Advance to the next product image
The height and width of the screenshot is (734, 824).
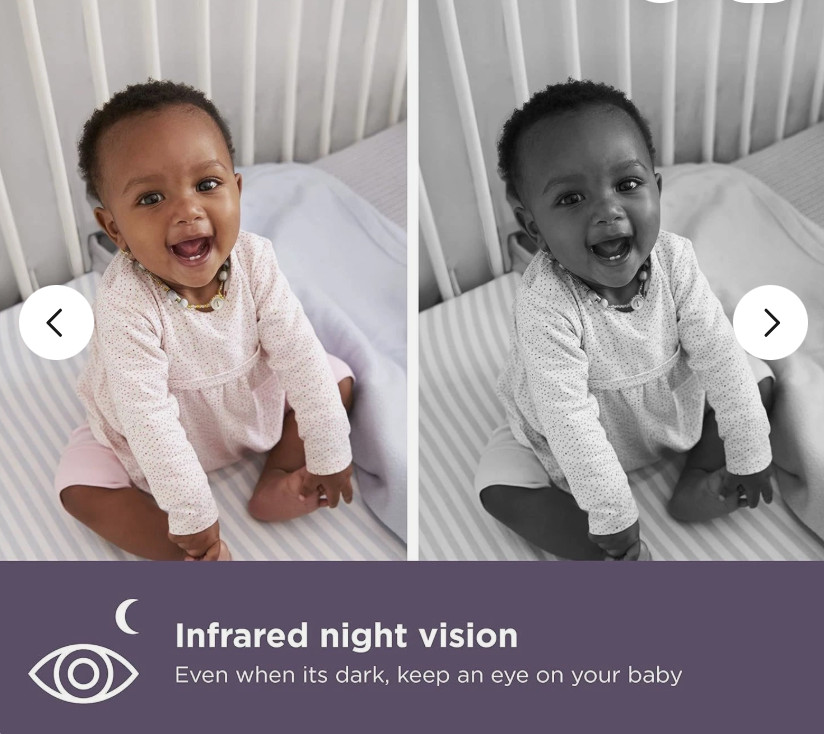[x=770, y=323]
